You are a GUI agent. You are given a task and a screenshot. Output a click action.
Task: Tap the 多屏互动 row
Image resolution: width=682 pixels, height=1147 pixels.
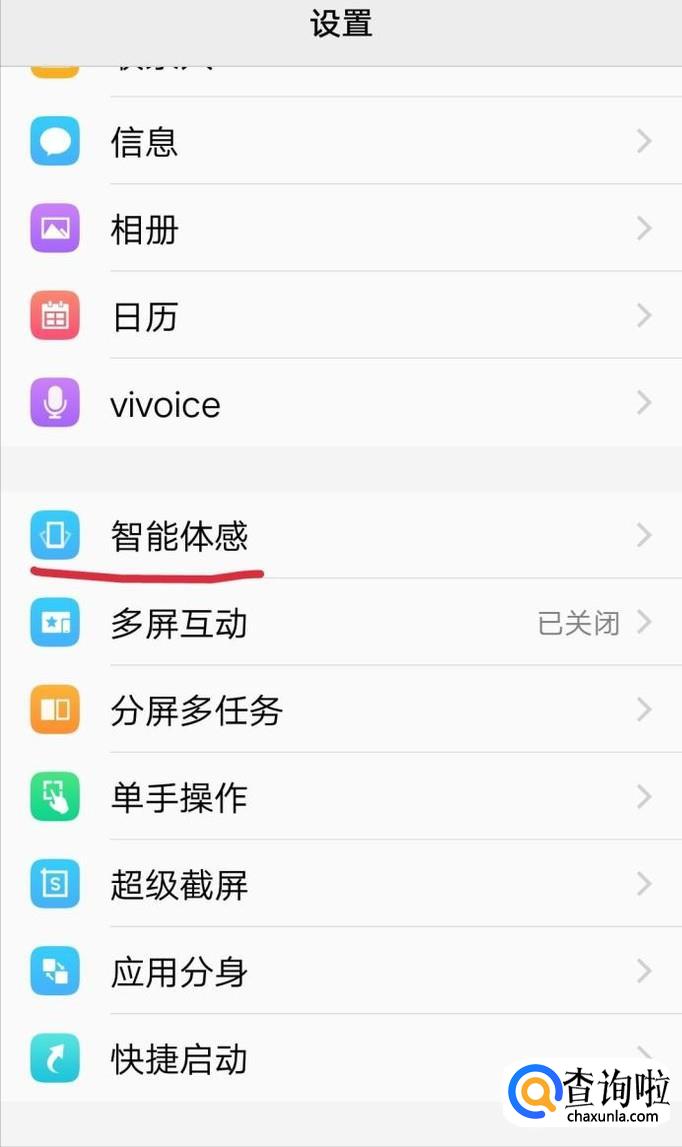pyautogui.click(x=340, y=623)
